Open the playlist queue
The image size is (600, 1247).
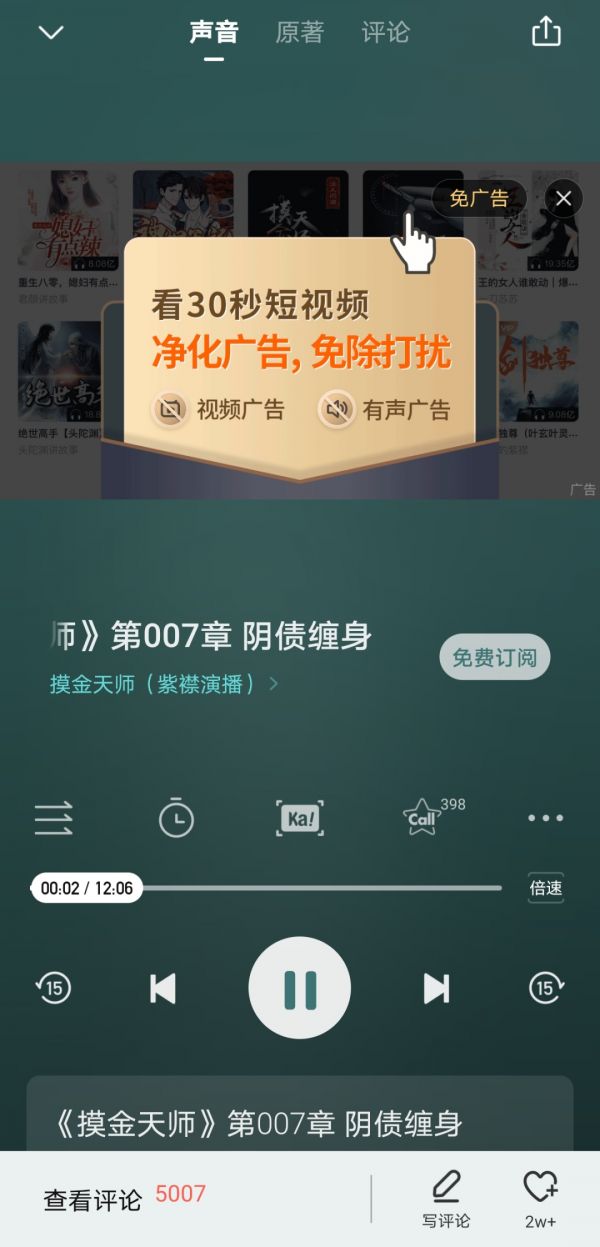tap(54, 819)
